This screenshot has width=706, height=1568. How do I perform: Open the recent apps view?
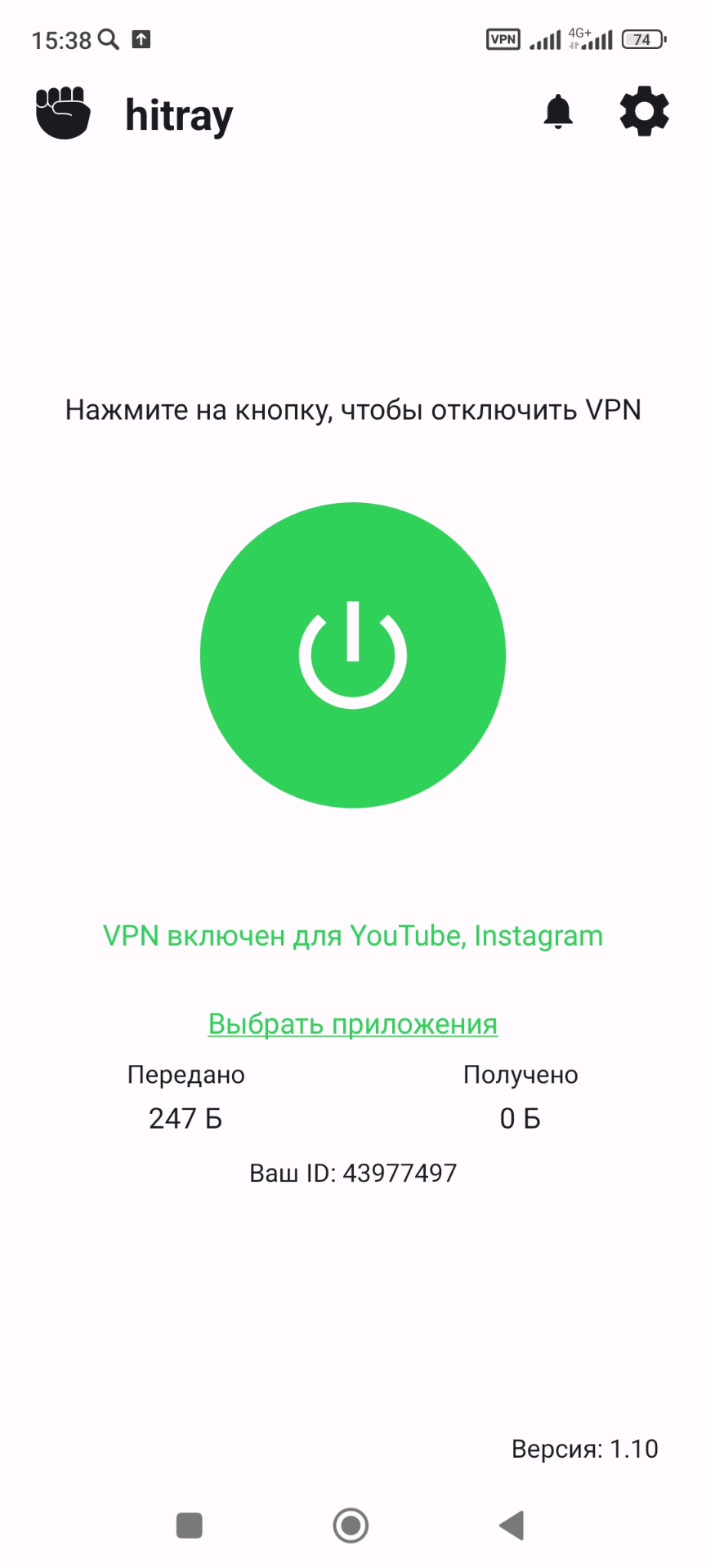tap(190, 1525)
